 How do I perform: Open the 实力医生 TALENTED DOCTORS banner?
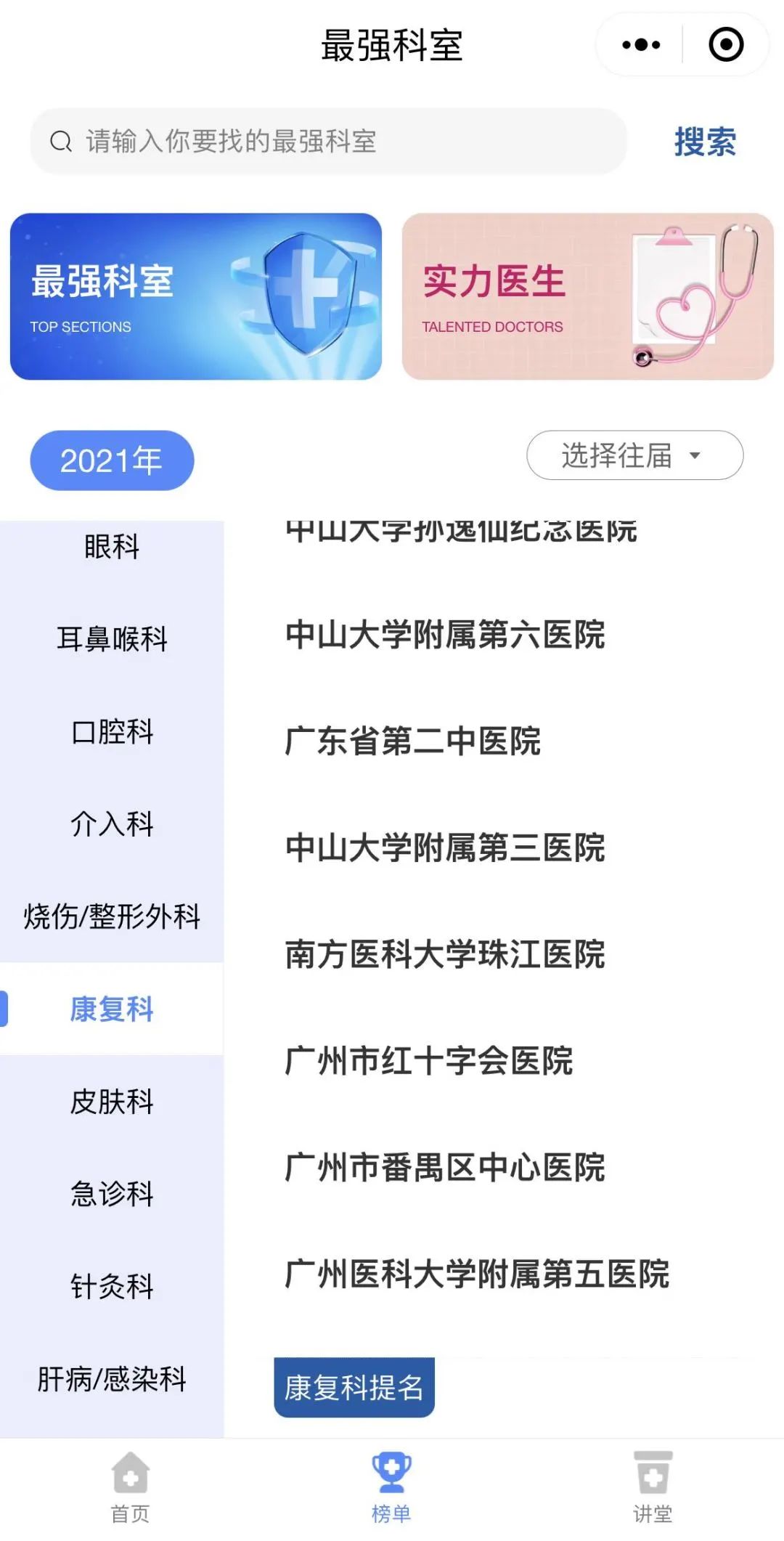point(588,296)
